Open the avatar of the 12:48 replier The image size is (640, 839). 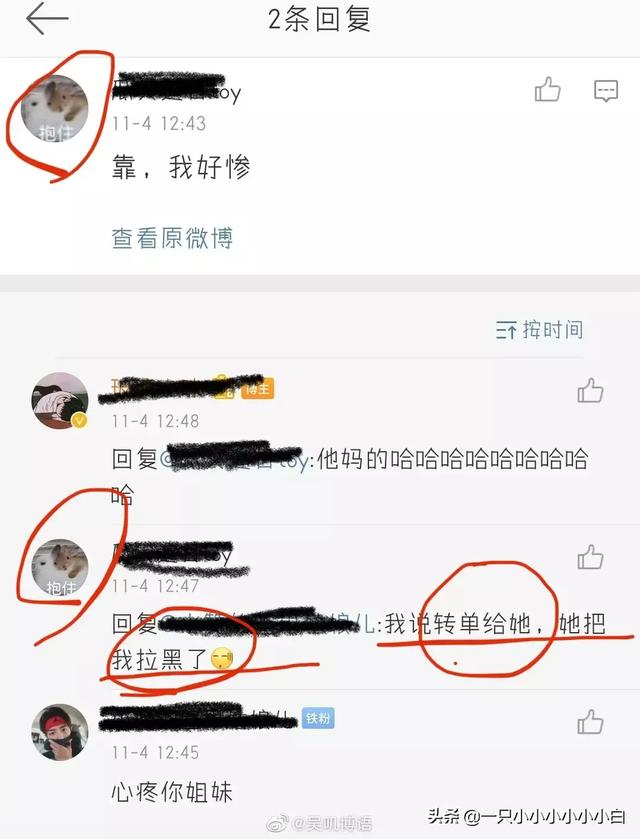click(59, 400)
